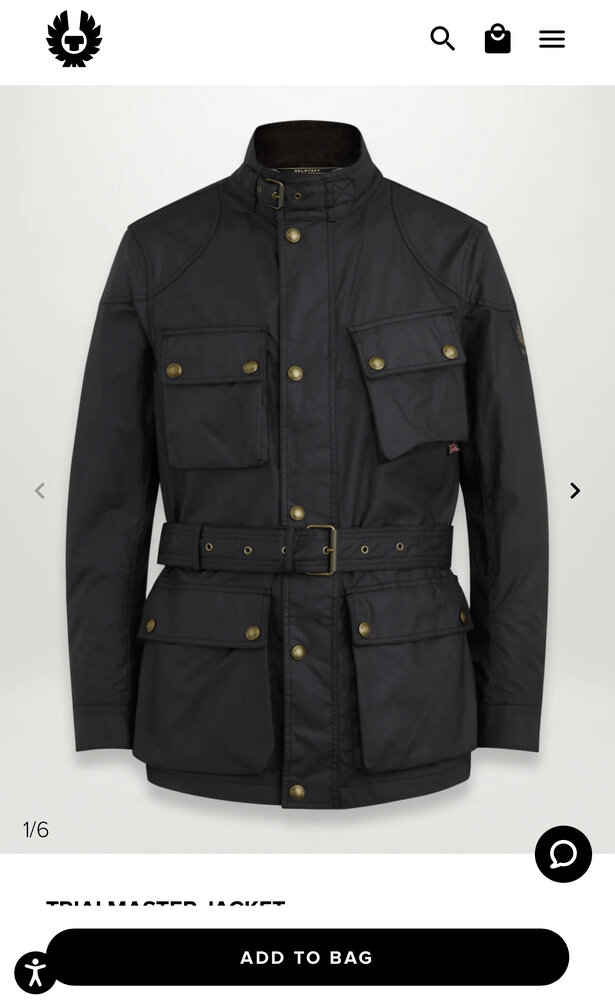Open accessibility options

pos(35,972)
